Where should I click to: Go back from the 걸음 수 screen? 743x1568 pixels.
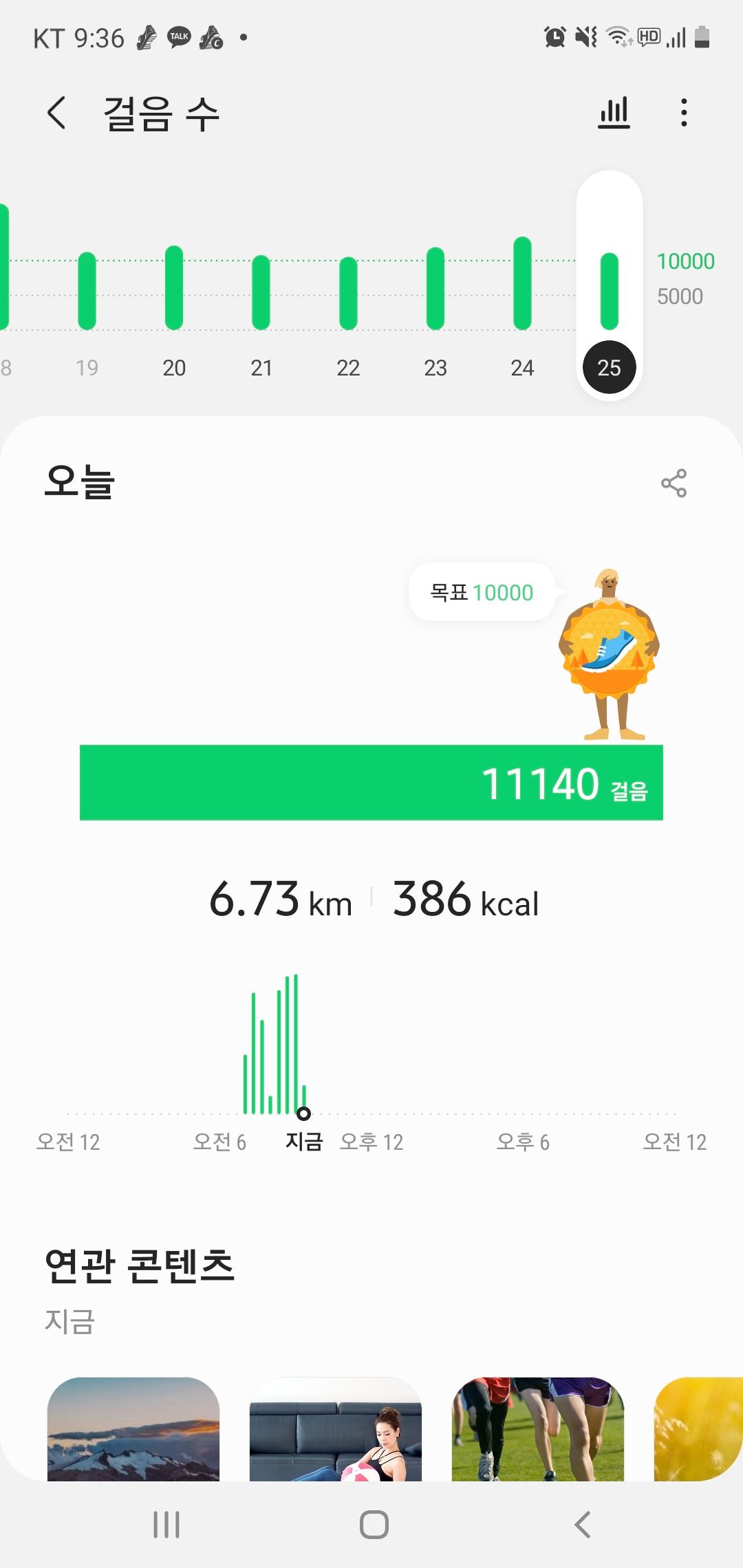coord(57,113)
